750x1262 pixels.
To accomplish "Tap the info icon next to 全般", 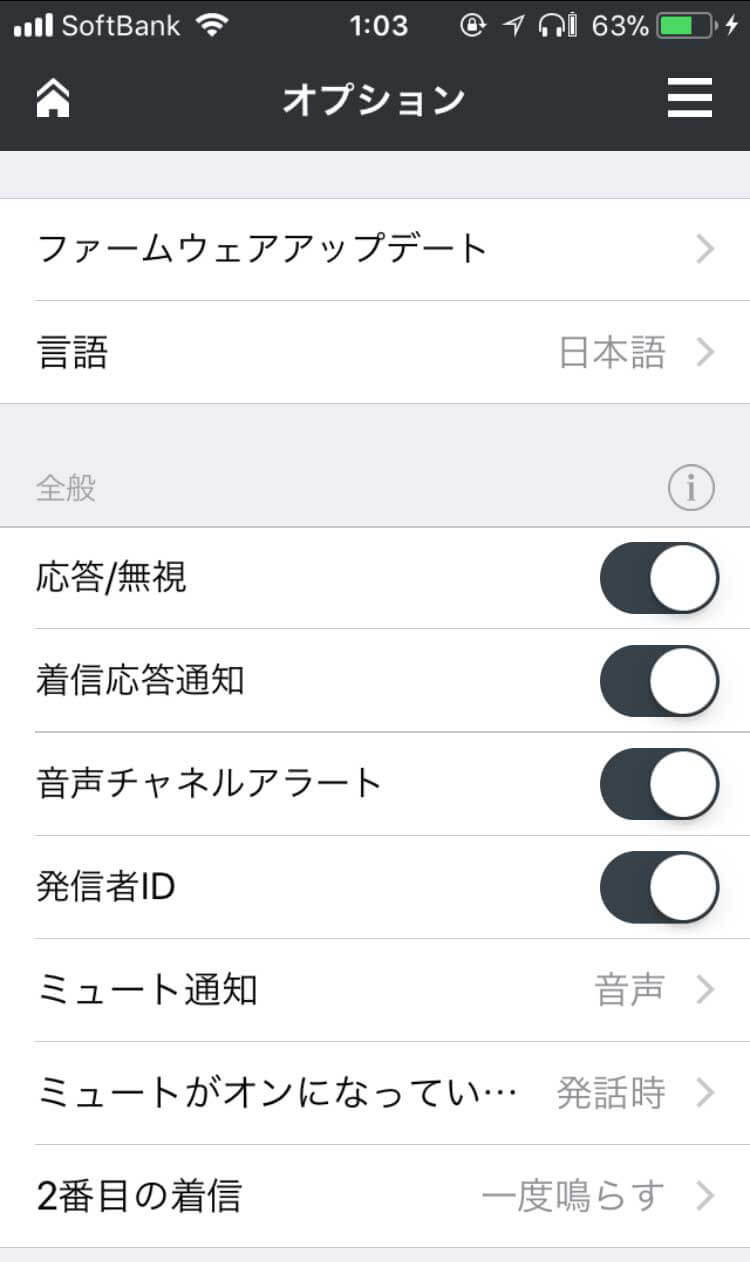I will [690, 487].
